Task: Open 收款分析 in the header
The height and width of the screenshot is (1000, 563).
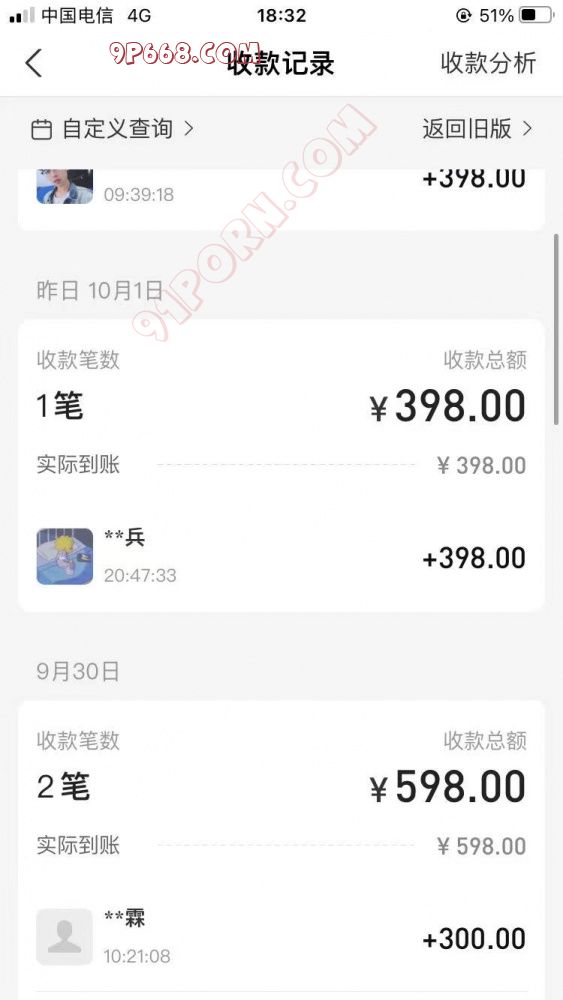Action: tap(488, 62)
